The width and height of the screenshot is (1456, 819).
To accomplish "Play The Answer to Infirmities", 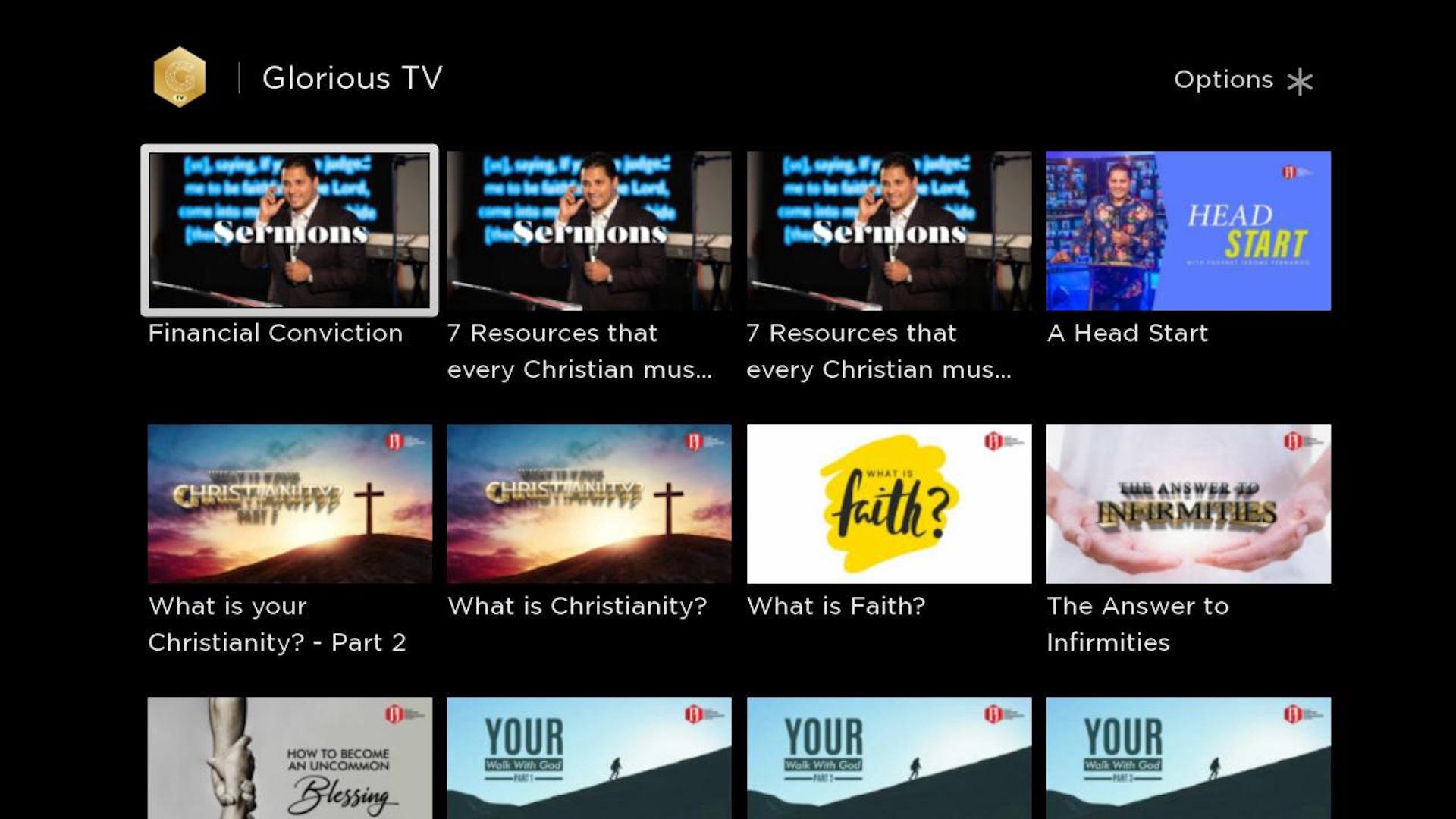I will click(1188, 504).
